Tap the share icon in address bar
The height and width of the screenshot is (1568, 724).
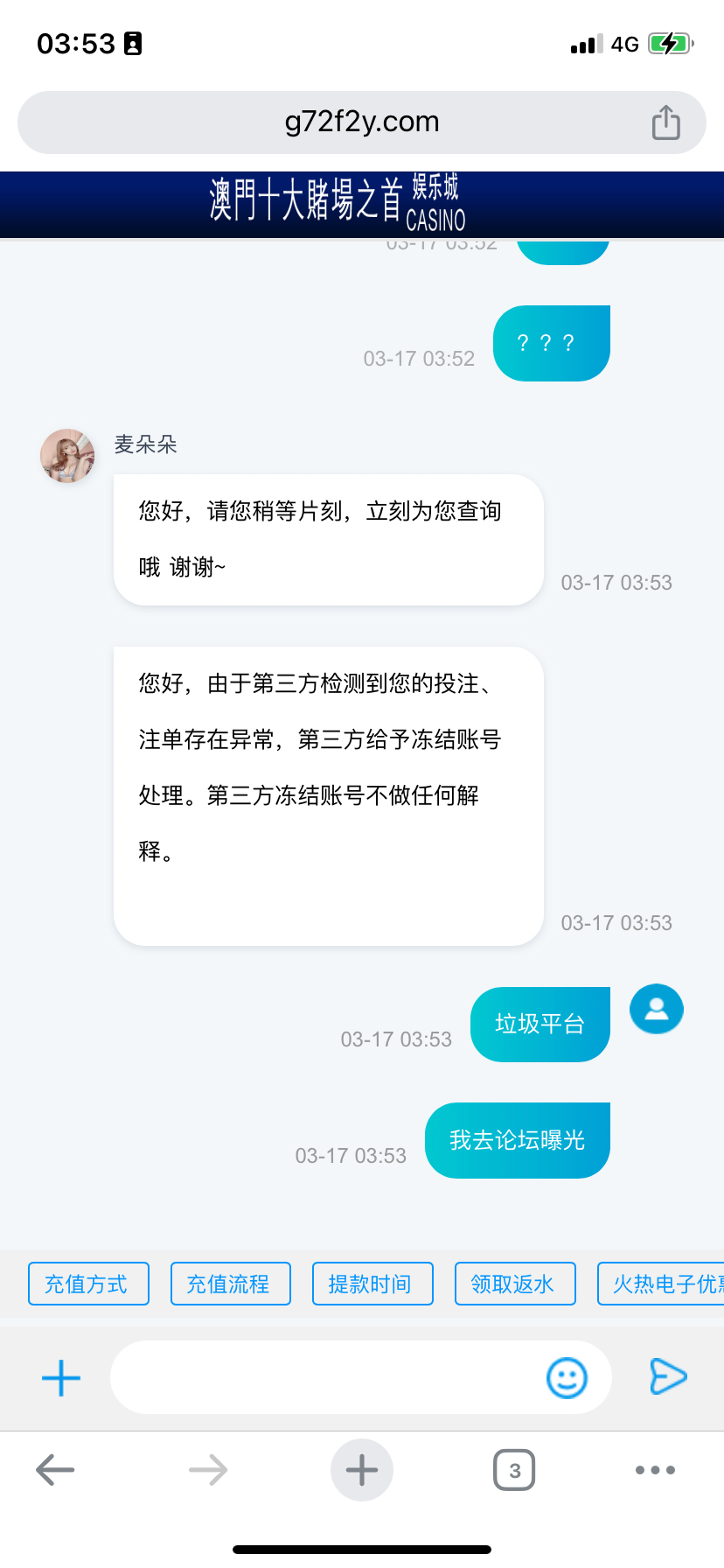665,122
